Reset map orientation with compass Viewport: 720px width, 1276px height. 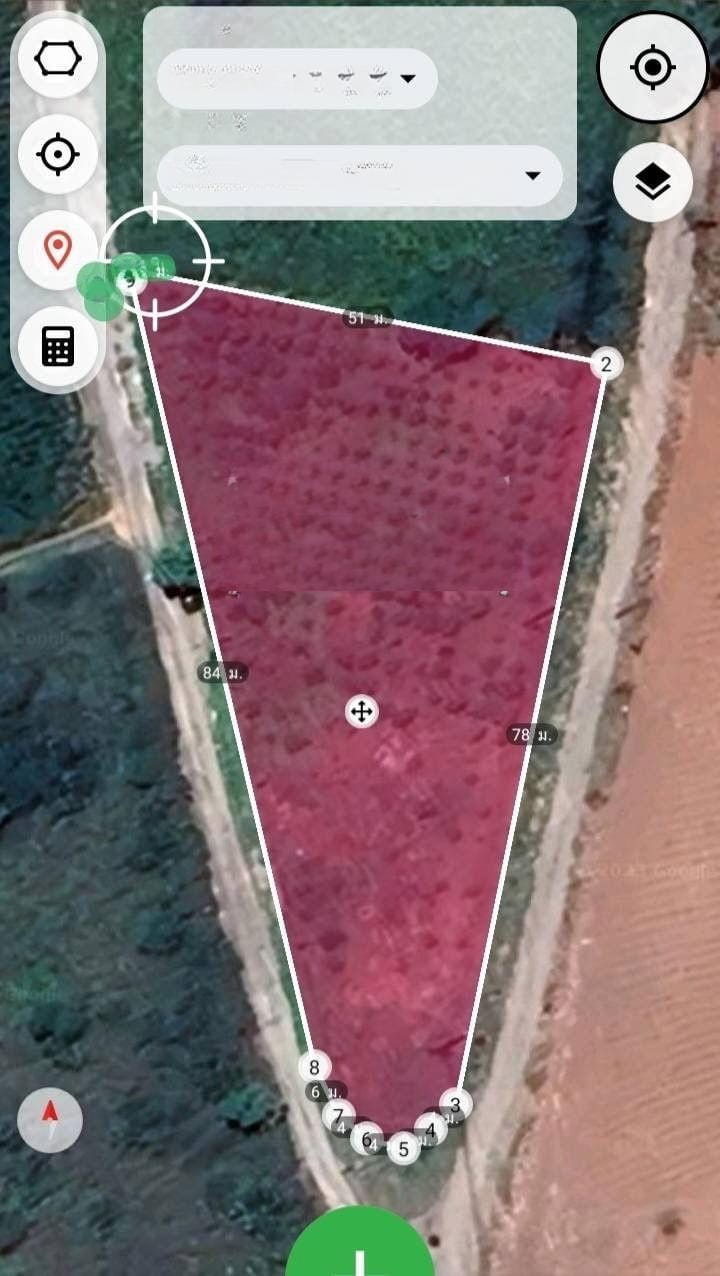[x=49, y=1119]
